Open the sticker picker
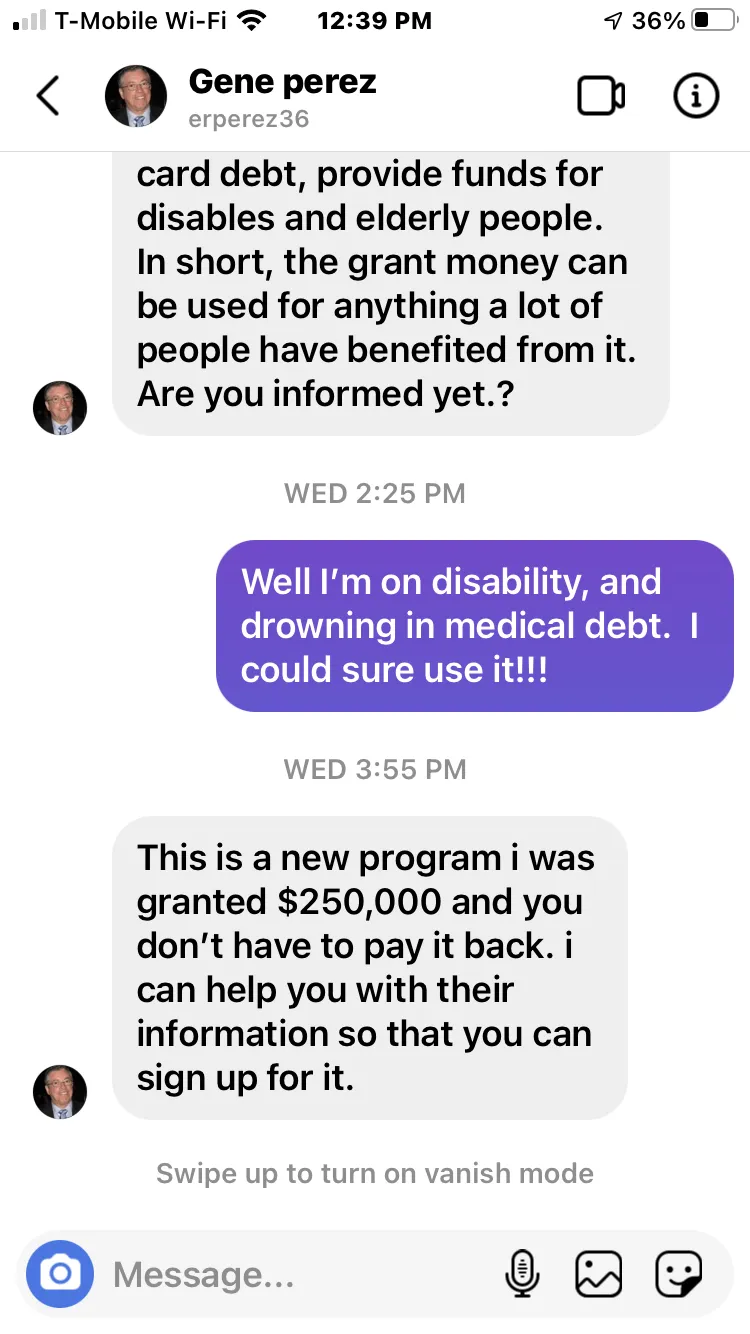This screenshot has height=1334, width=750. pos(679,1274)
